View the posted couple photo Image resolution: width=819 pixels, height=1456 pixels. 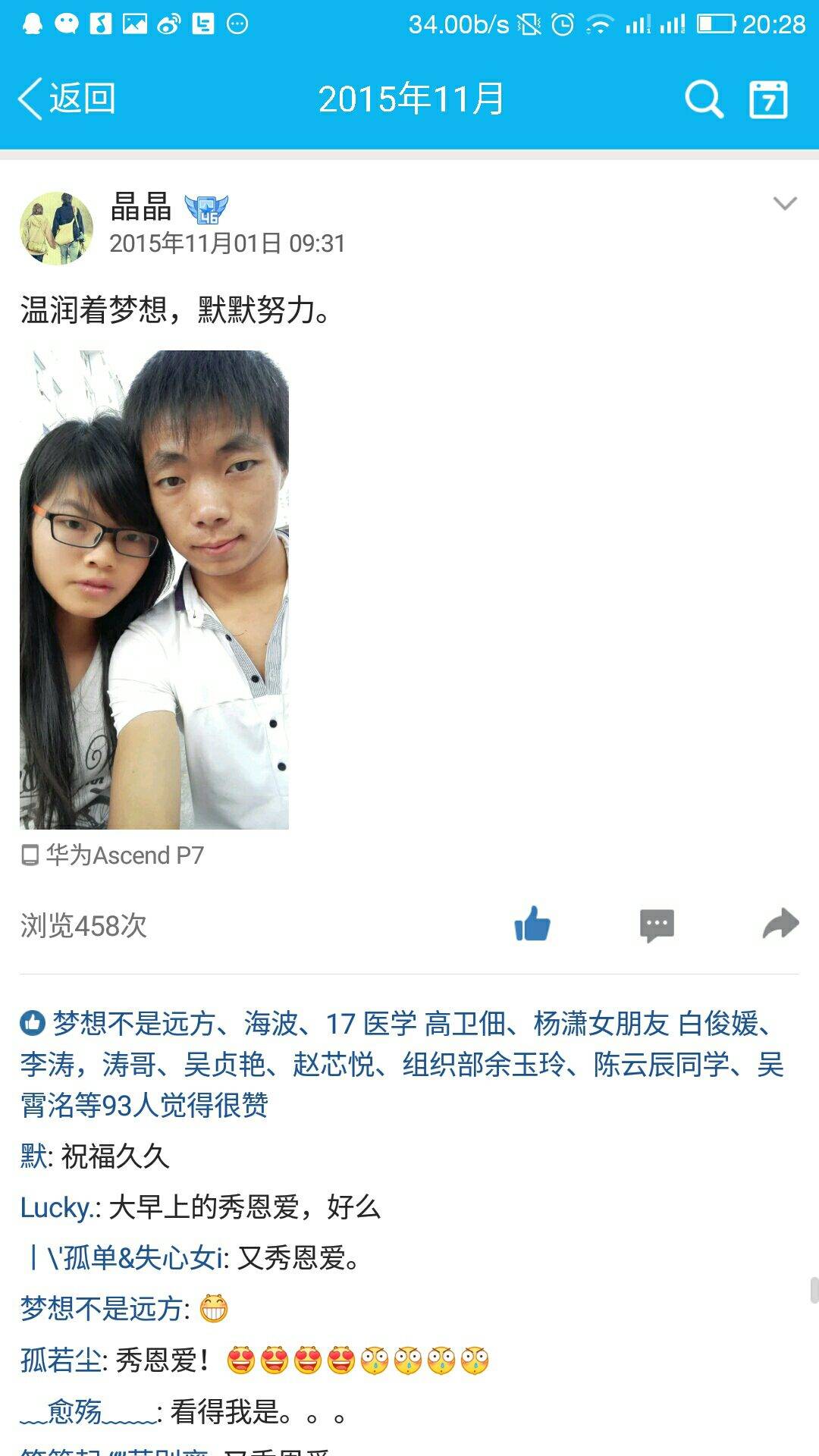coord(154,589)
